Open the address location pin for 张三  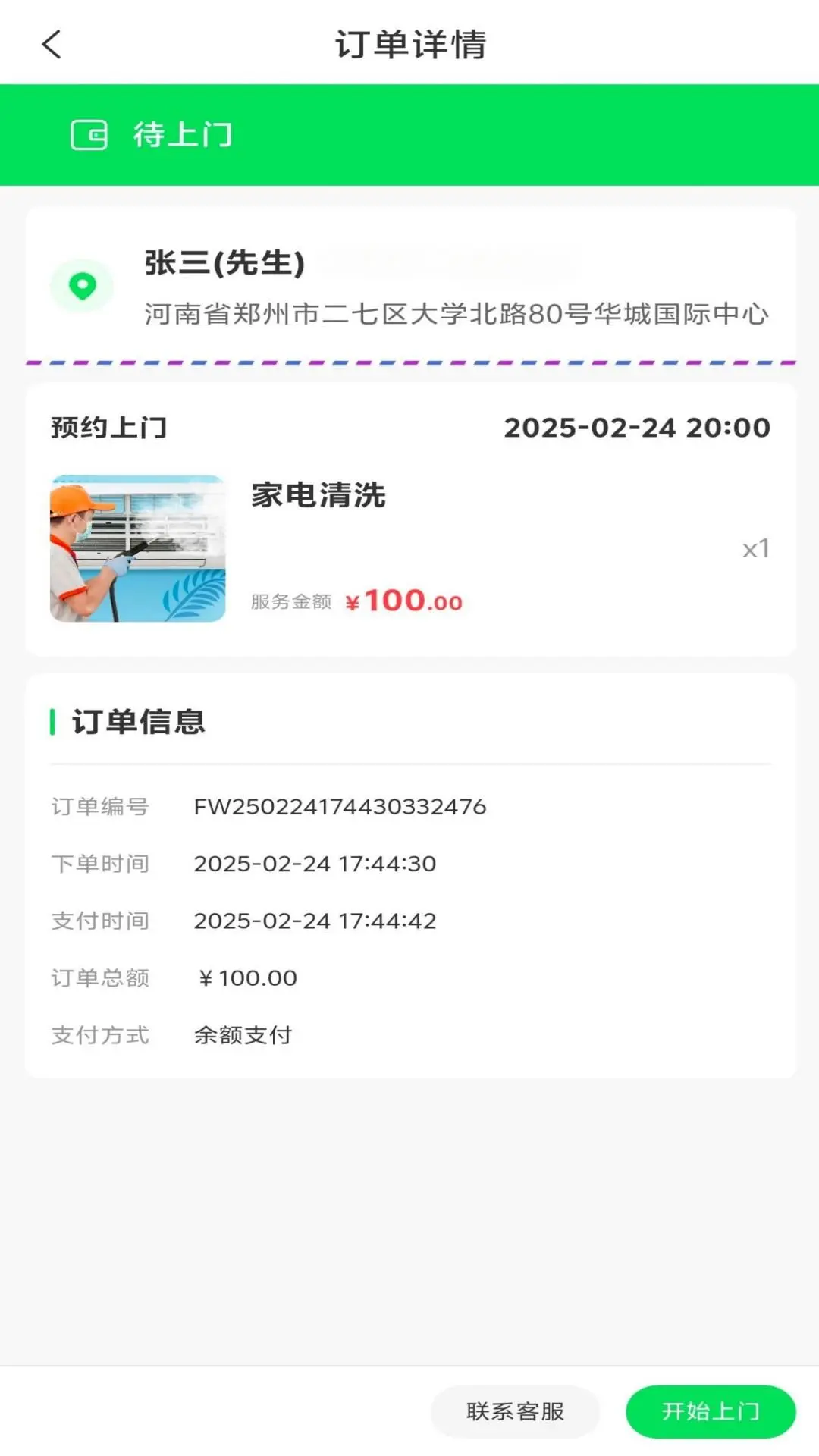(x=82, y=286)
